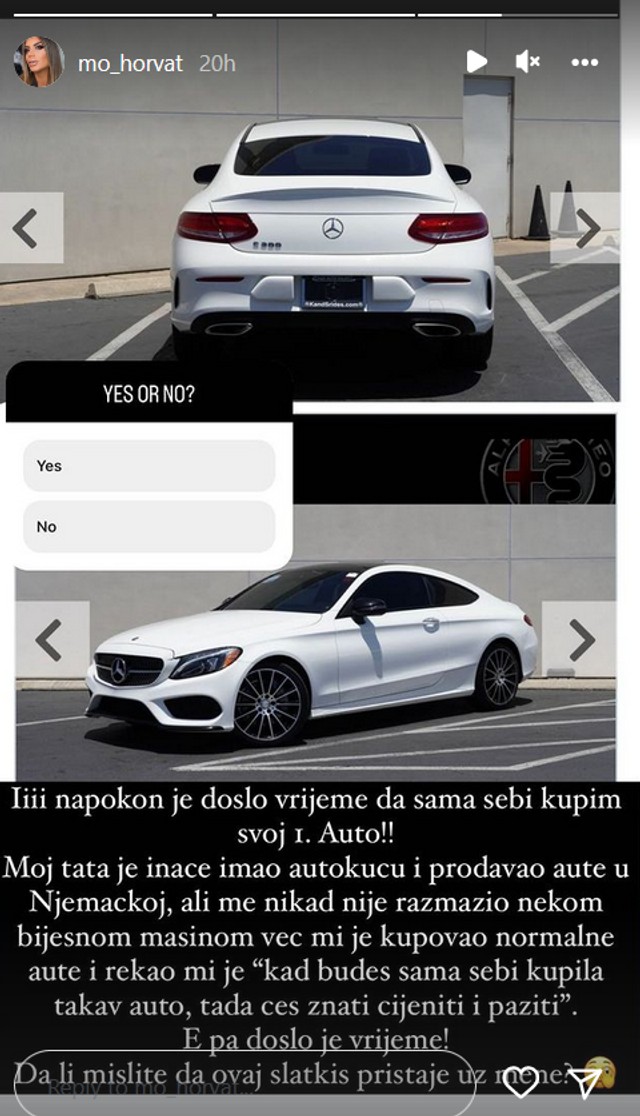Open mo_horvat's profile picture
The height and width of the screenshot is (1116, 640).
point(38,62)
